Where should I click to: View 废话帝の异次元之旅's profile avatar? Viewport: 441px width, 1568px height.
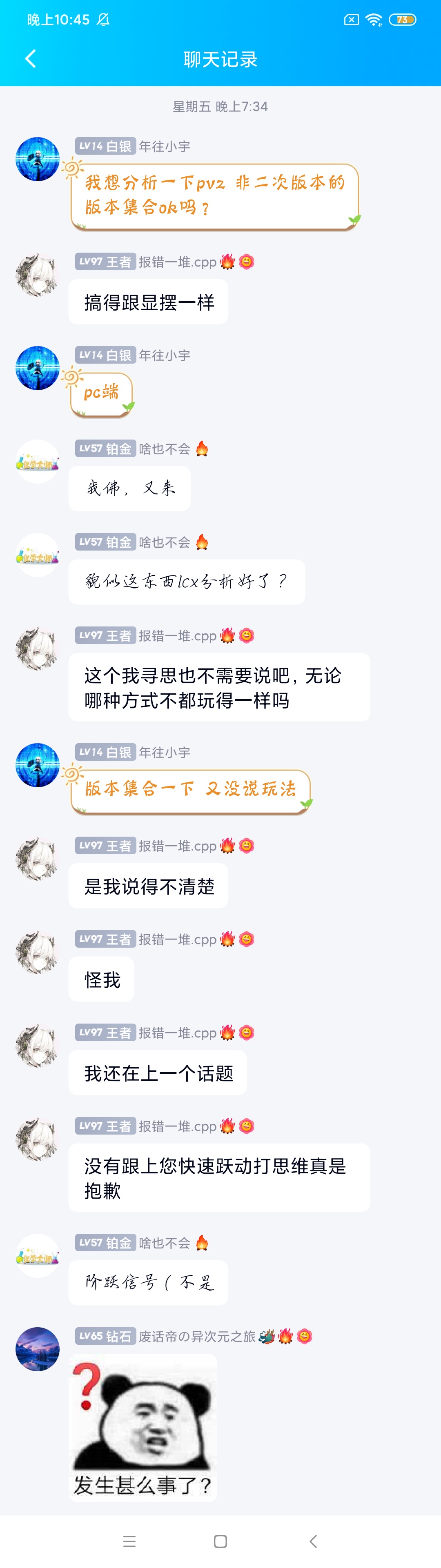[37, 1349]
